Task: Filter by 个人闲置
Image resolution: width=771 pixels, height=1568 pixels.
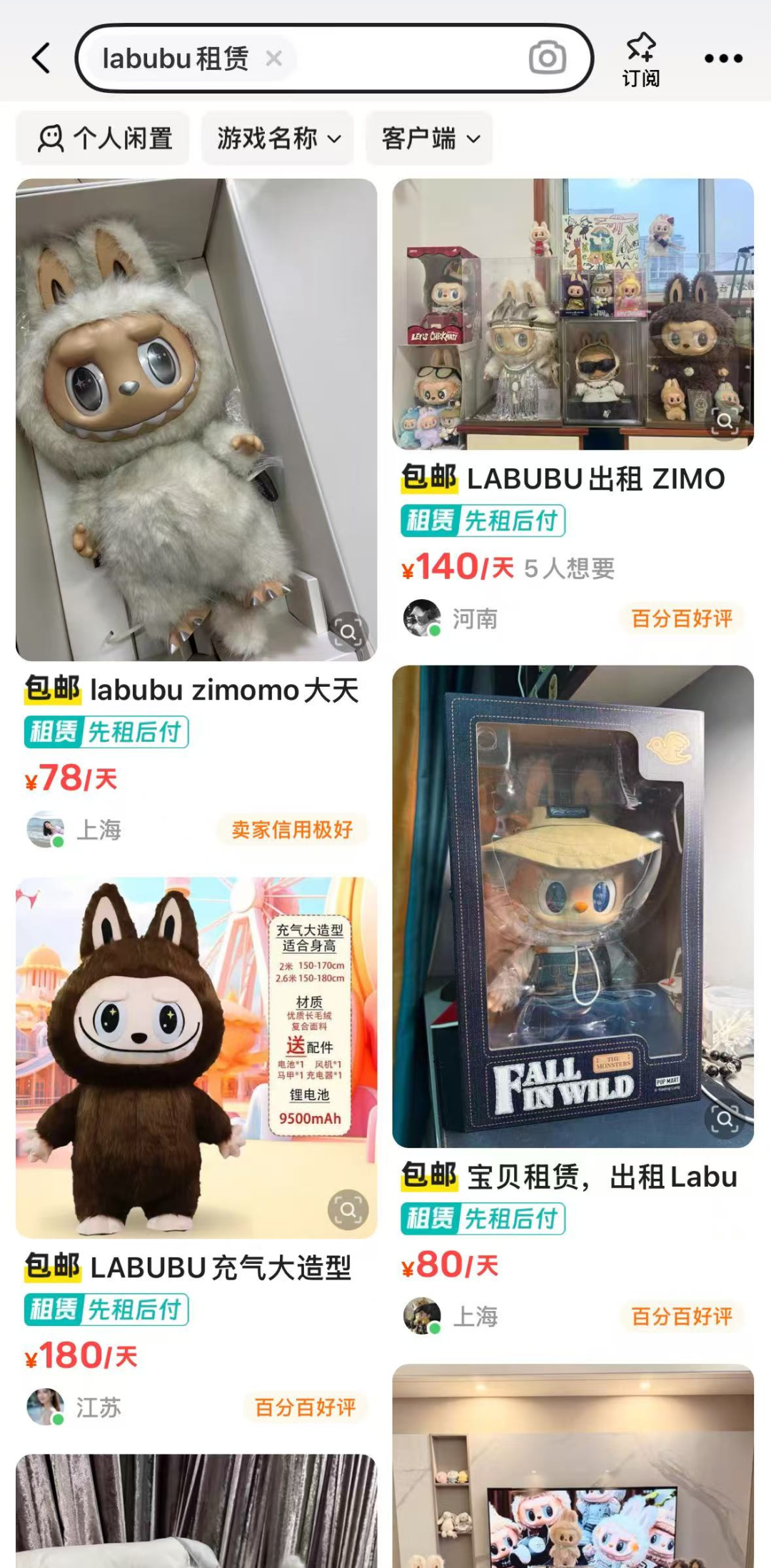Action: pos(104,139)
